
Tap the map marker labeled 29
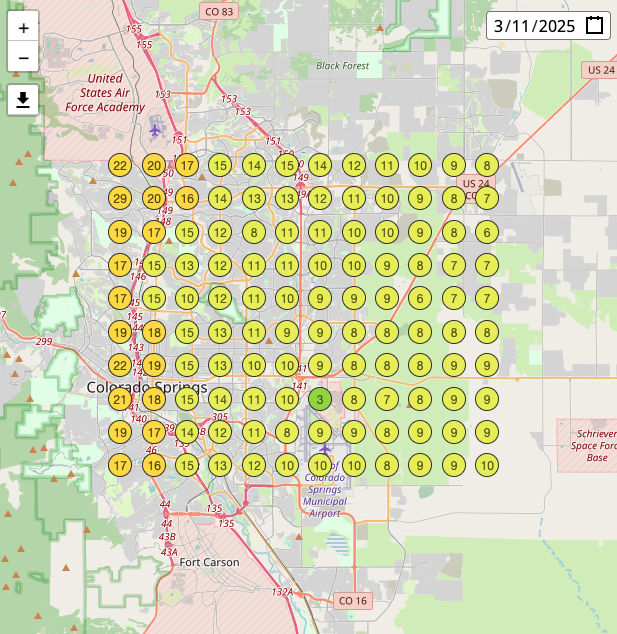point(120,199)
